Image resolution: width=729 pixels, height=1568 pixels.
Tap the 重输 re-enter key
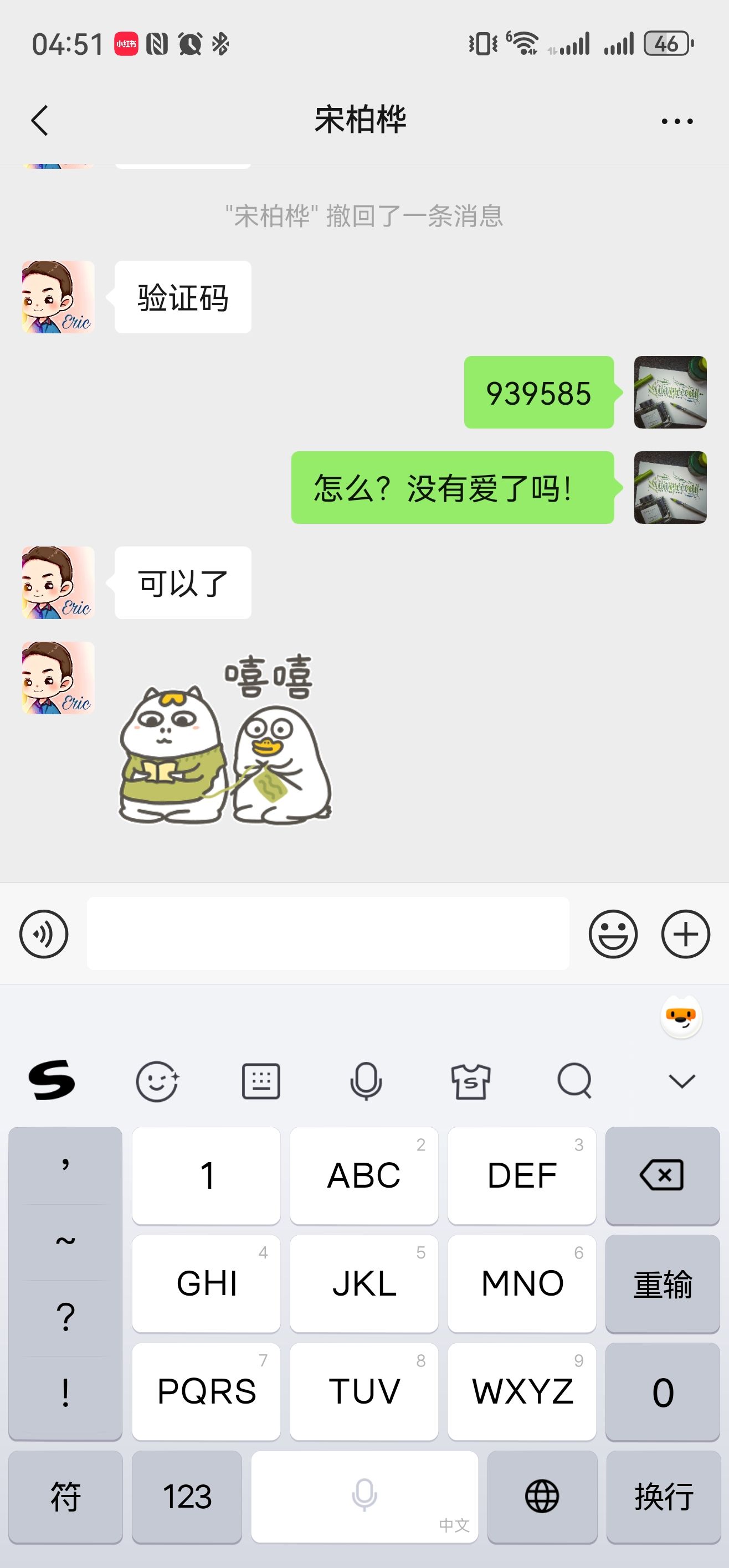pos(662,1283)
